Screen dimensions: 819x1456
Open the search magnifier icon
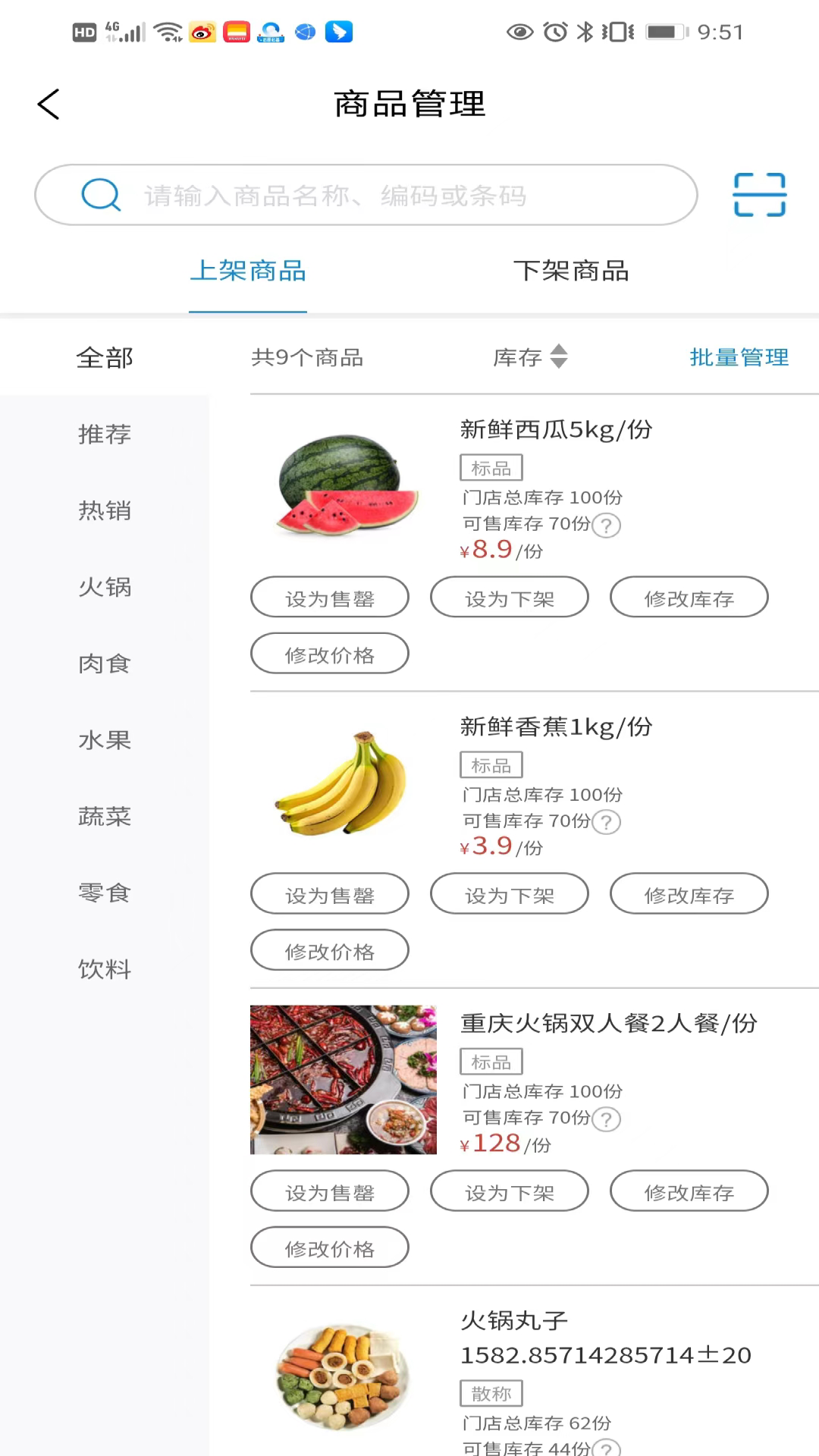point(99,195)
